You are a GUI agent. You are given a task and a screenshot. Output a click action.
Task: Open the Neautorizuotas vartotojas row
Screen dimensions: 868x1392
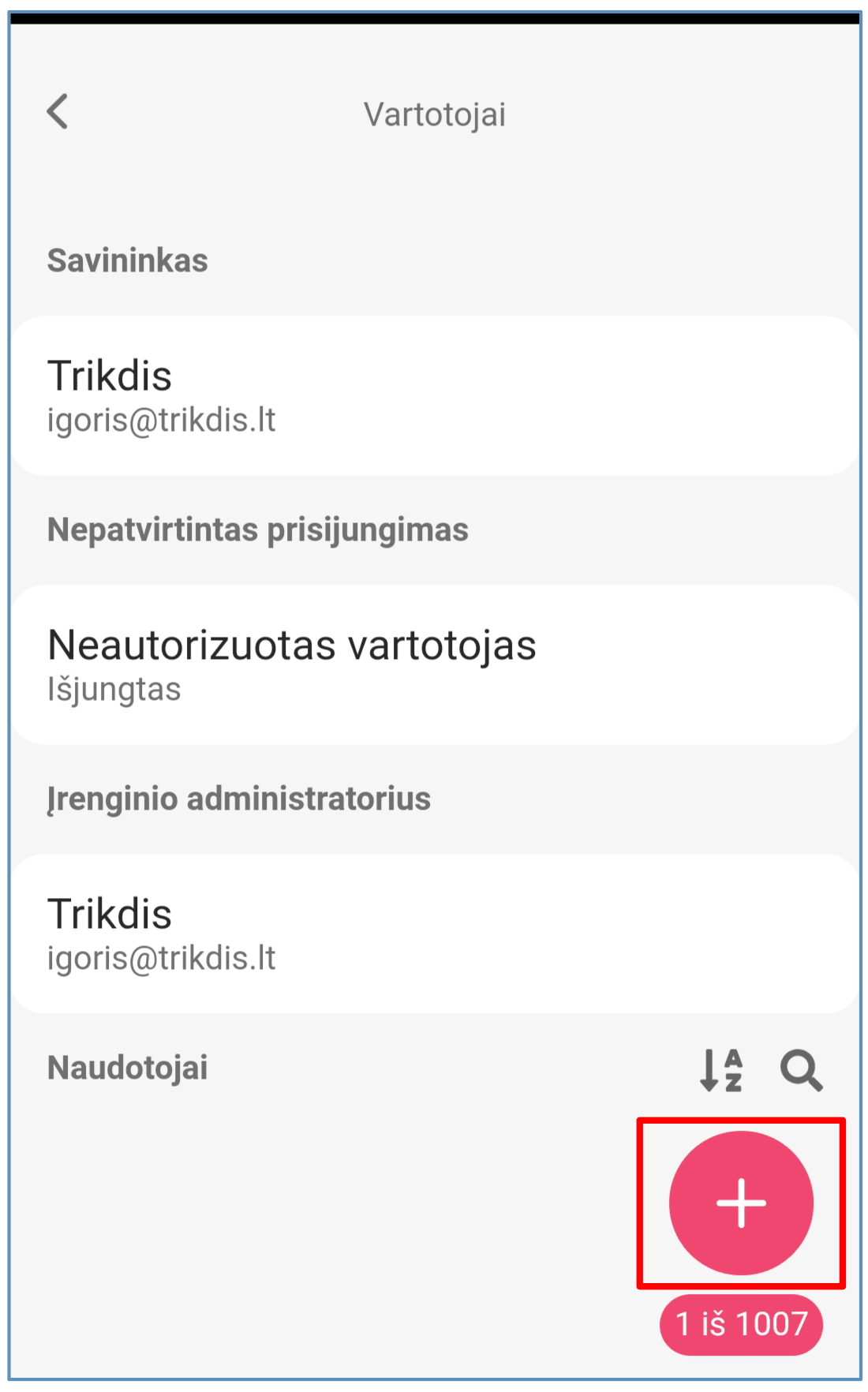tap(434, 665)
